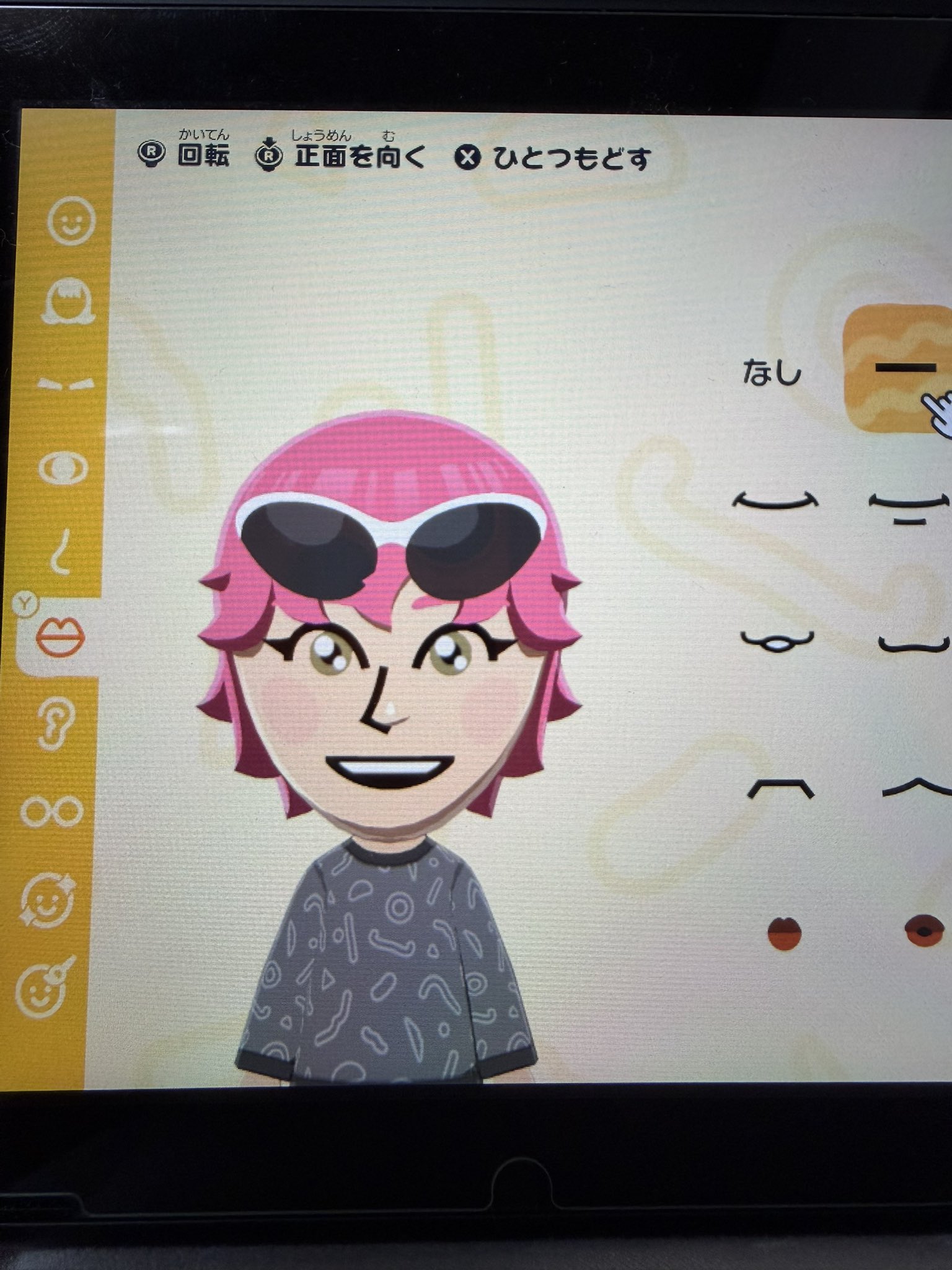Switch to the hairstyle tab
The image size is (952, 1270).
click(68, 303)
